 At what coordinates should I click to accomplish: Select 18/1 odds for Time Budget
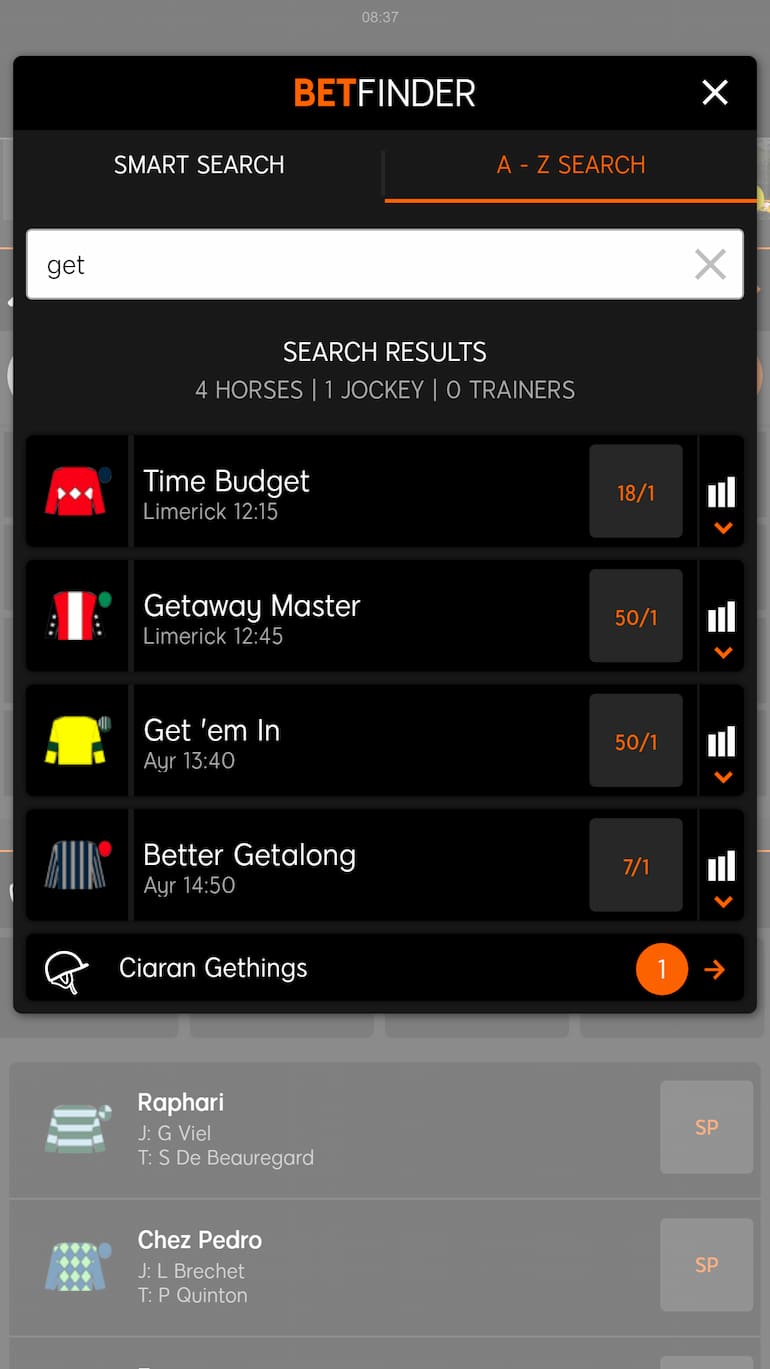pos(636,492)
